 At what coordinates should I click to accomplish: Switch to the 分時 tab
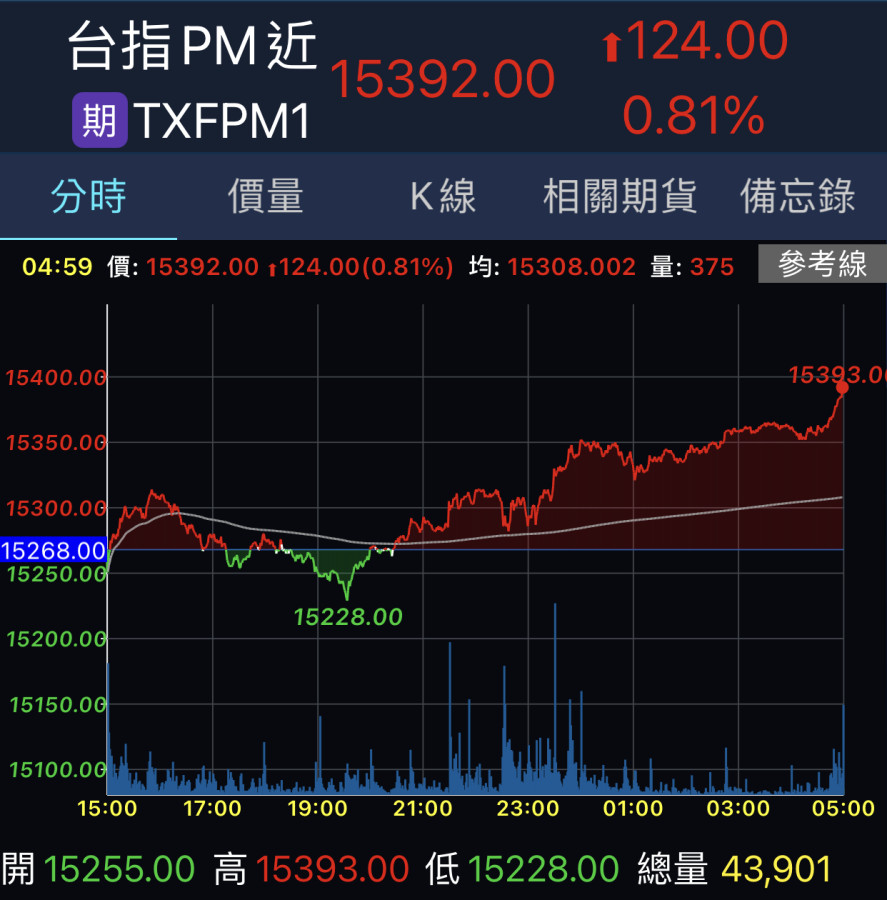click(89, 197)
